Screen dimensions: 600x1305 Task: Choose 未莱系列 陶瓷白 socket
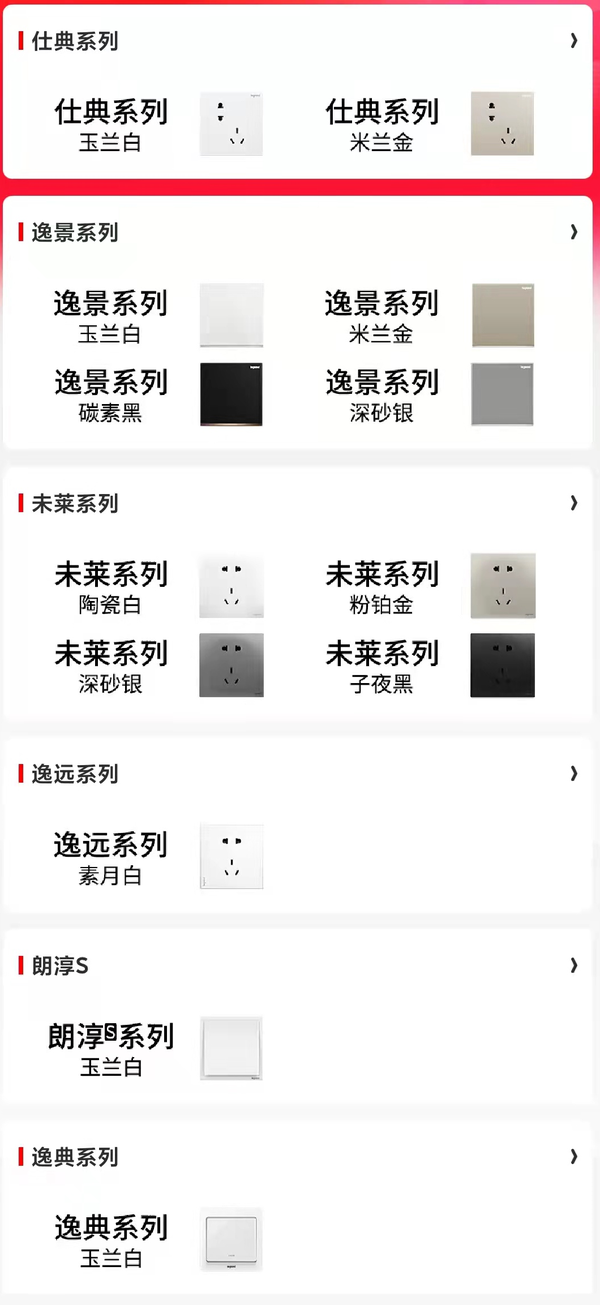231,586
